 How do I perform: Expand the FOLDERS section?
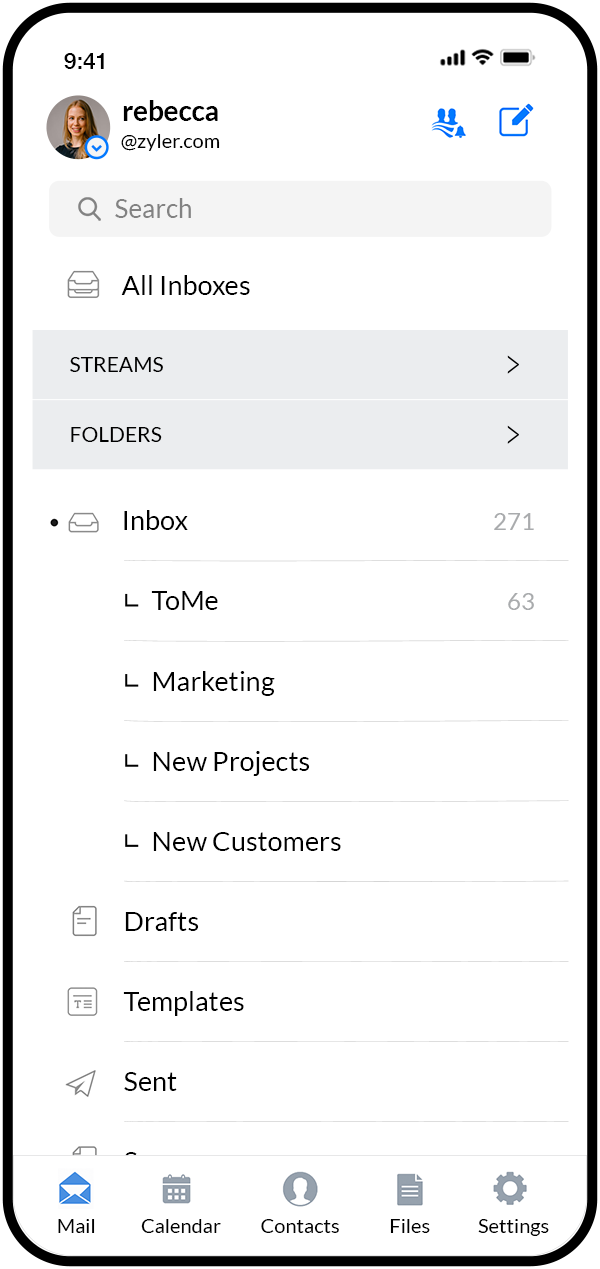click(300, 435)
